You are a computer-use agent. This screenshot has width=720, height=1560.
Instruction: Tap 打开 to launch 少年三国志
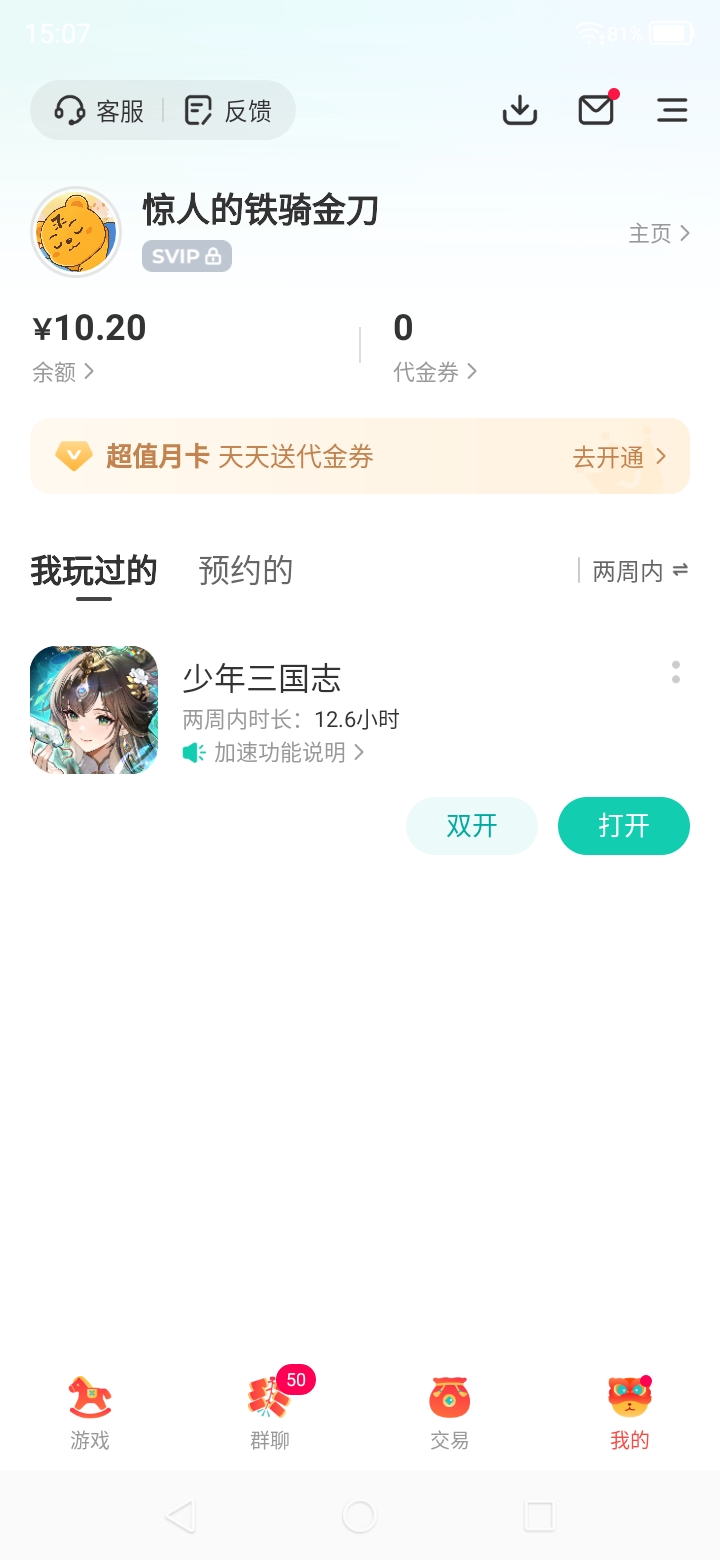[x=624, y=826]
